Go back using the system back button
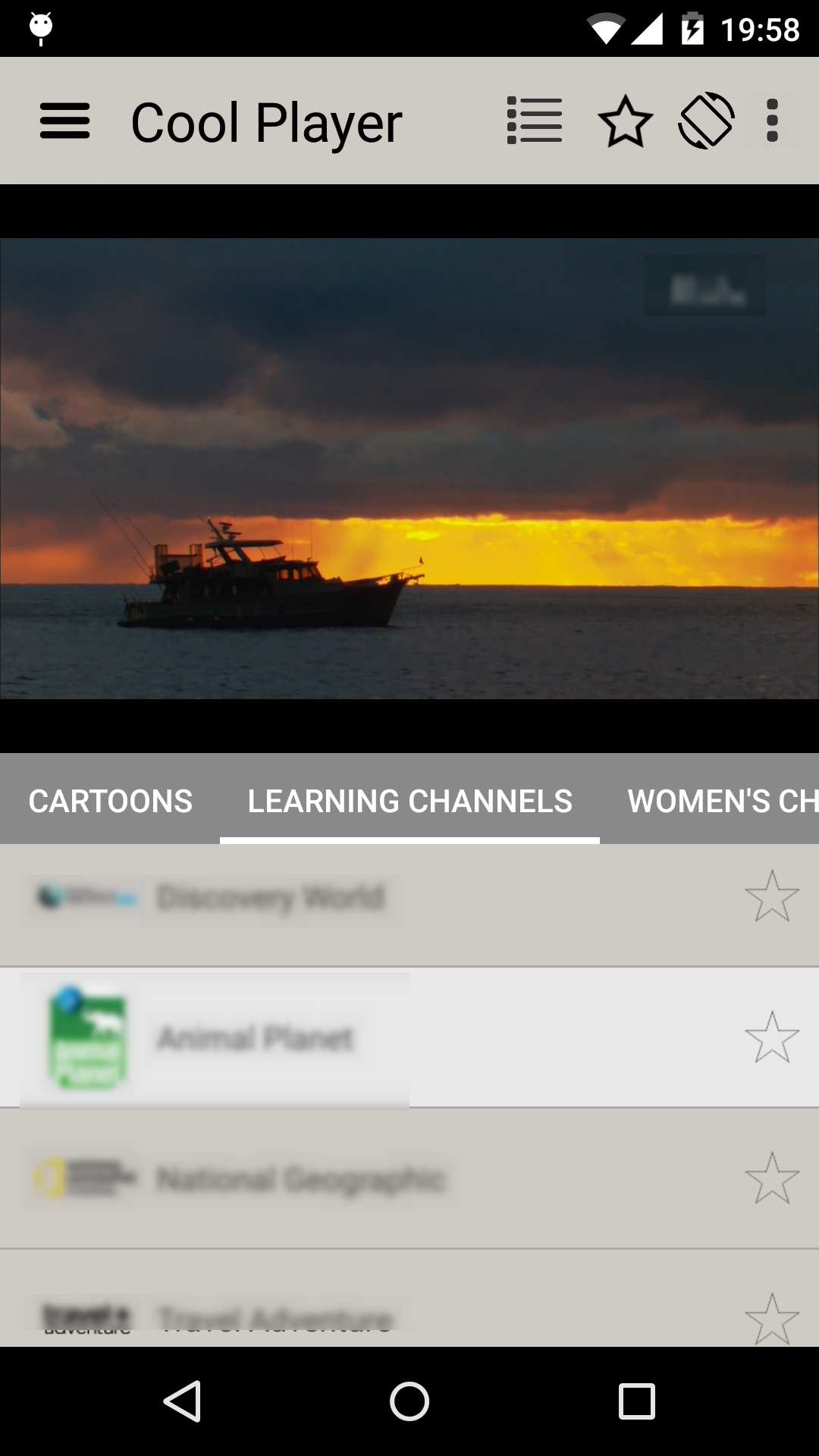The height and width of the screenshot is (1456, 819). pyautogui.click(x=183, y=1401)
